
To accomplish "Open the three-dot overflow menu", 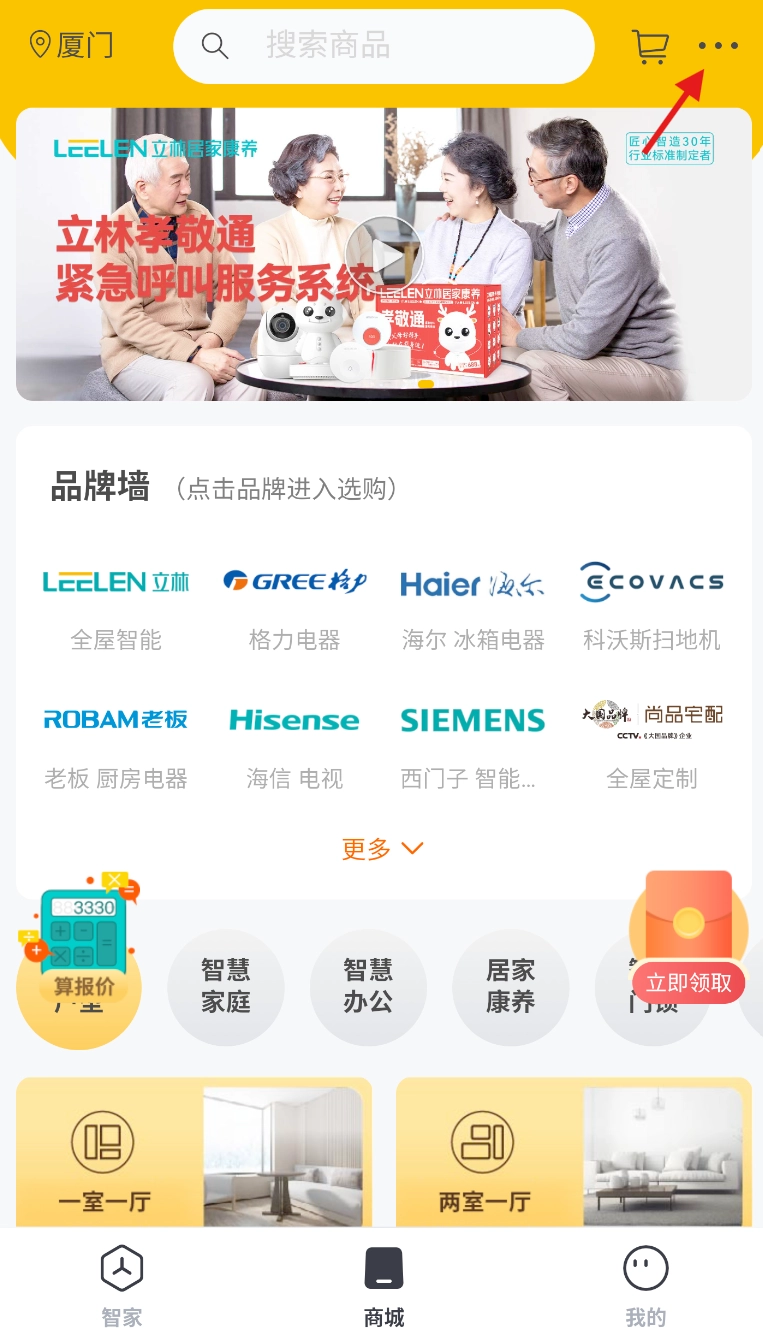I will click(718, 46).
